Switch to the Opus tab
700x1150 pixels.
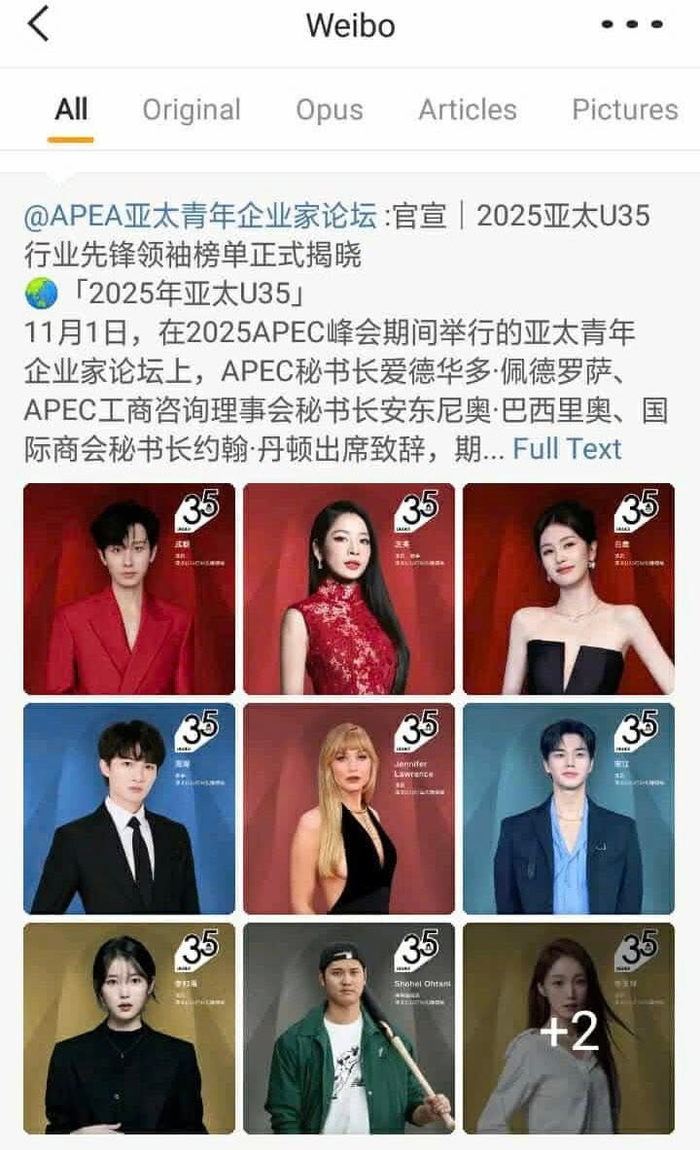[x=329, y=109]
